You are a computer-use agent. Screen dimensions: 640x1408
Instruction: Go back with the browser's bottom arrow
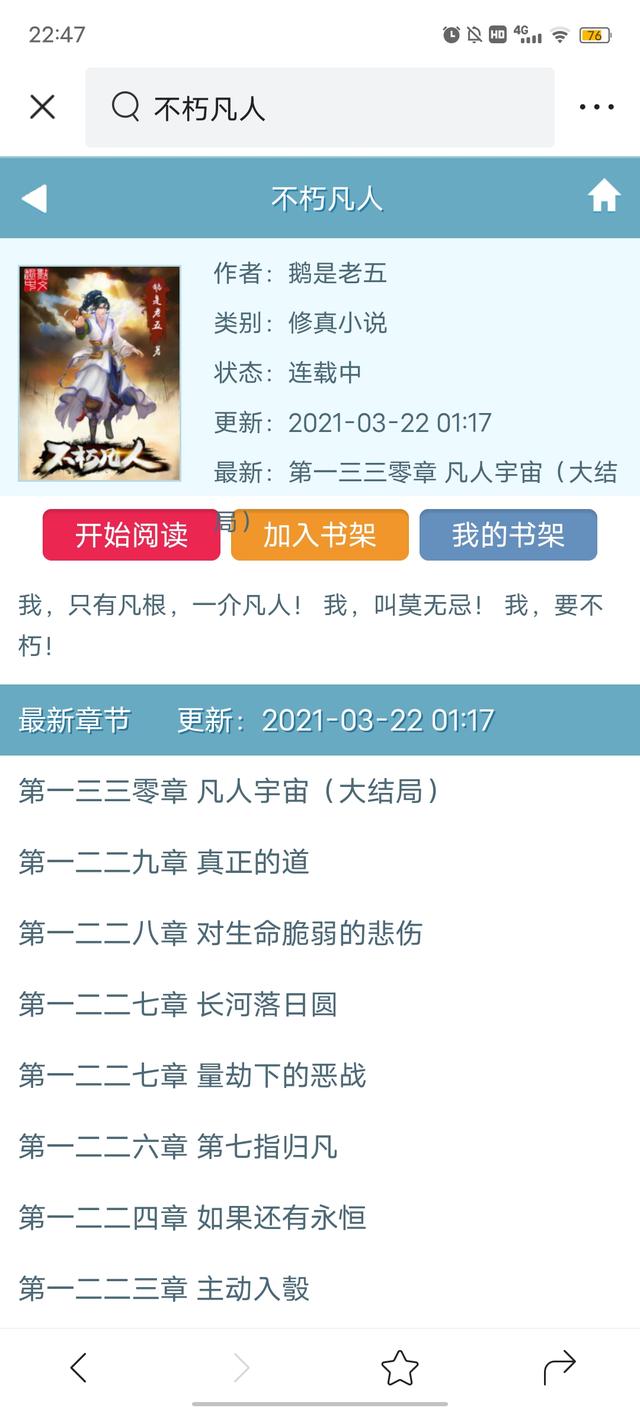[79, 1367]
